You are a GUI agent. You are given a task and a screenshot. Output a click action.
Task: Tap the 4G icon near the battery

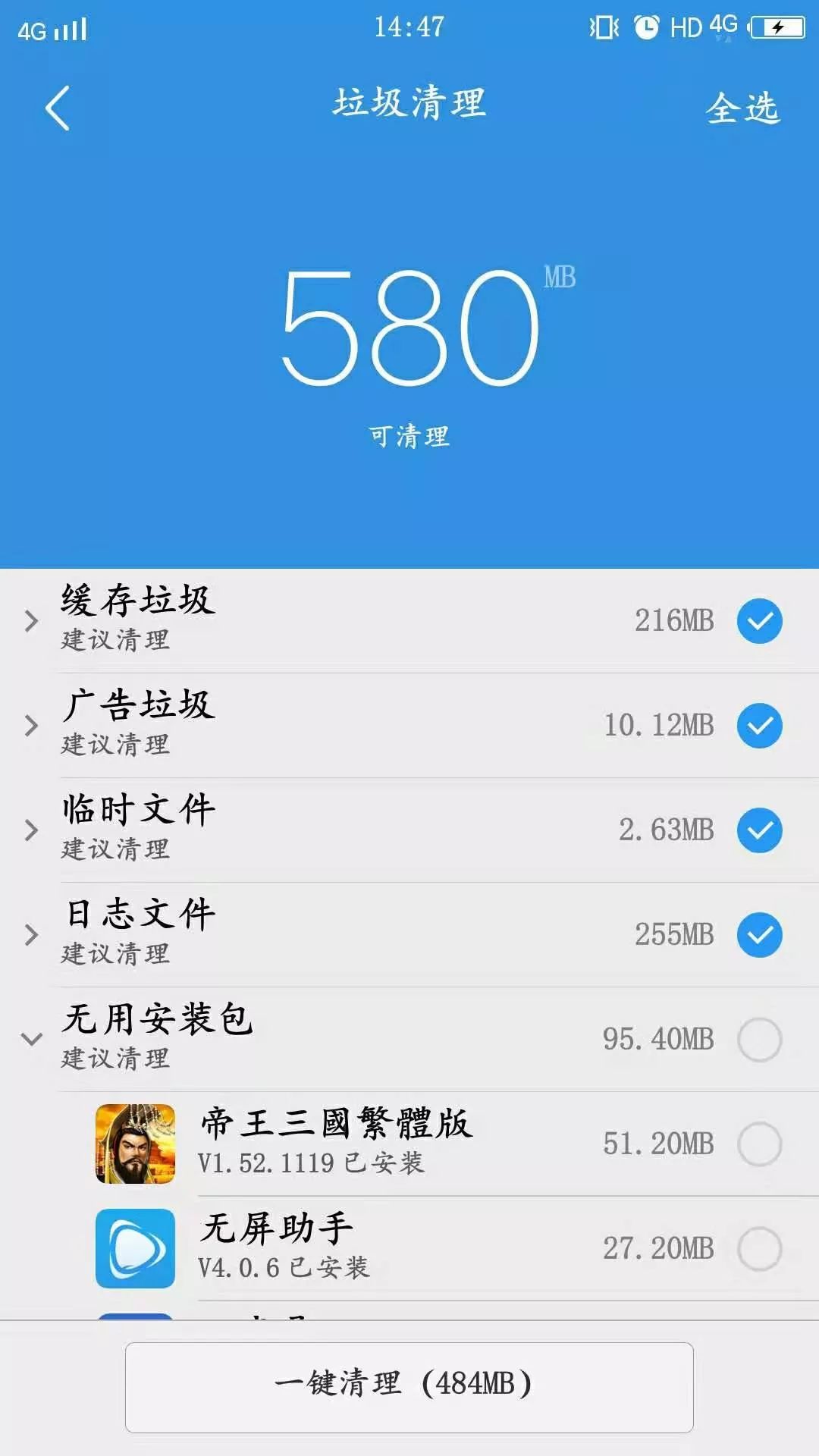(724, 27)
